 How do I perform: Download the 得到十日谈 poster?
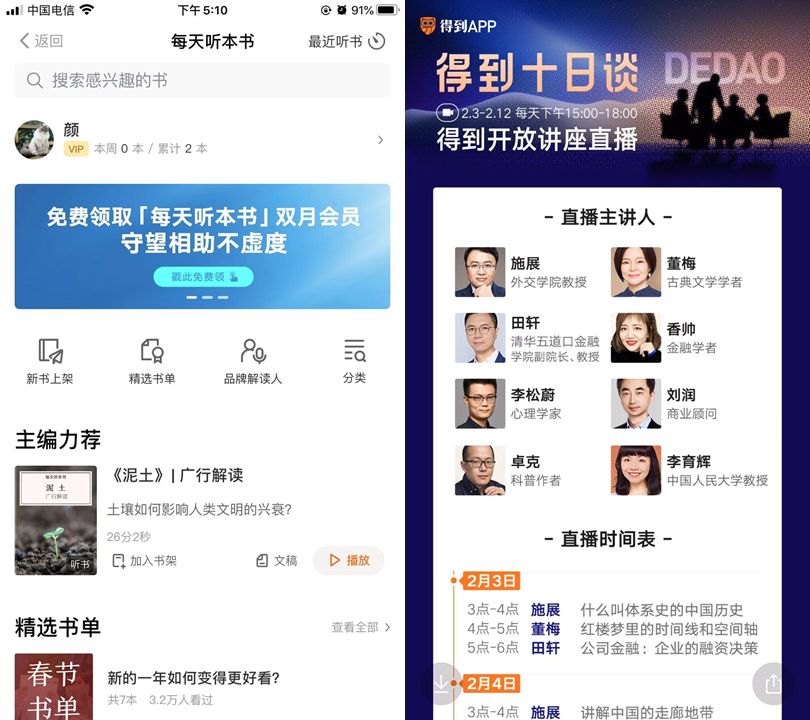click(441, 685)
